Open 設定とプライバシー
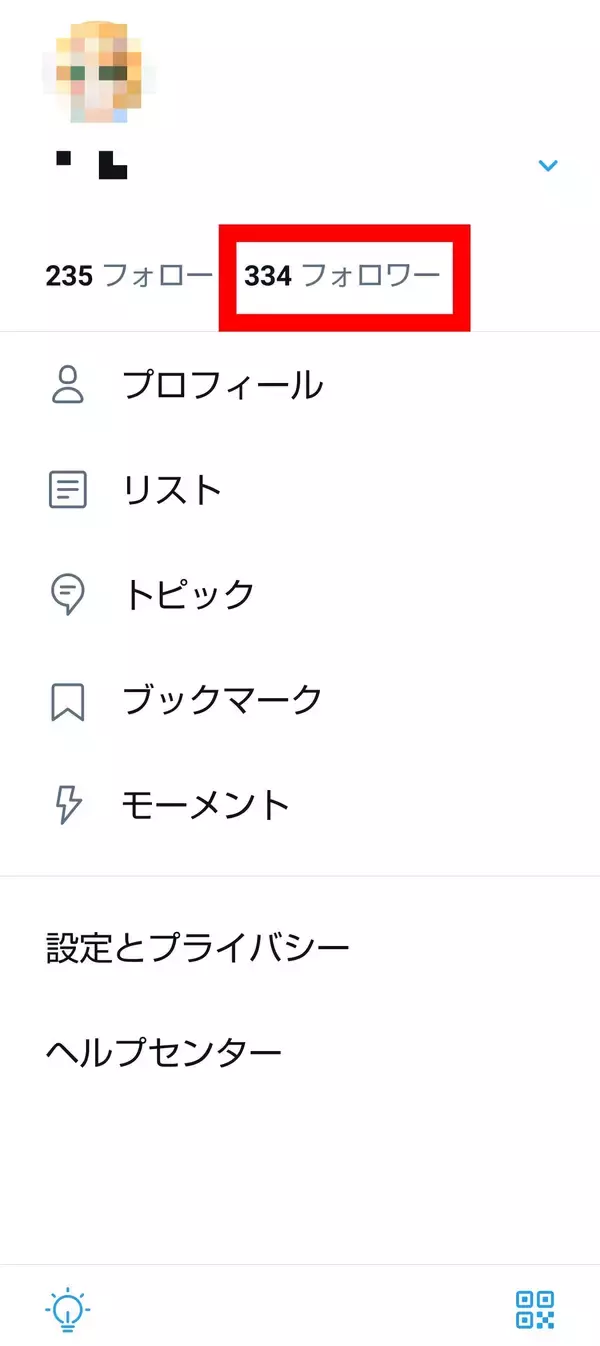This screenshot has height=1346, width=600. pyautogui.click(x=198, y=947)
